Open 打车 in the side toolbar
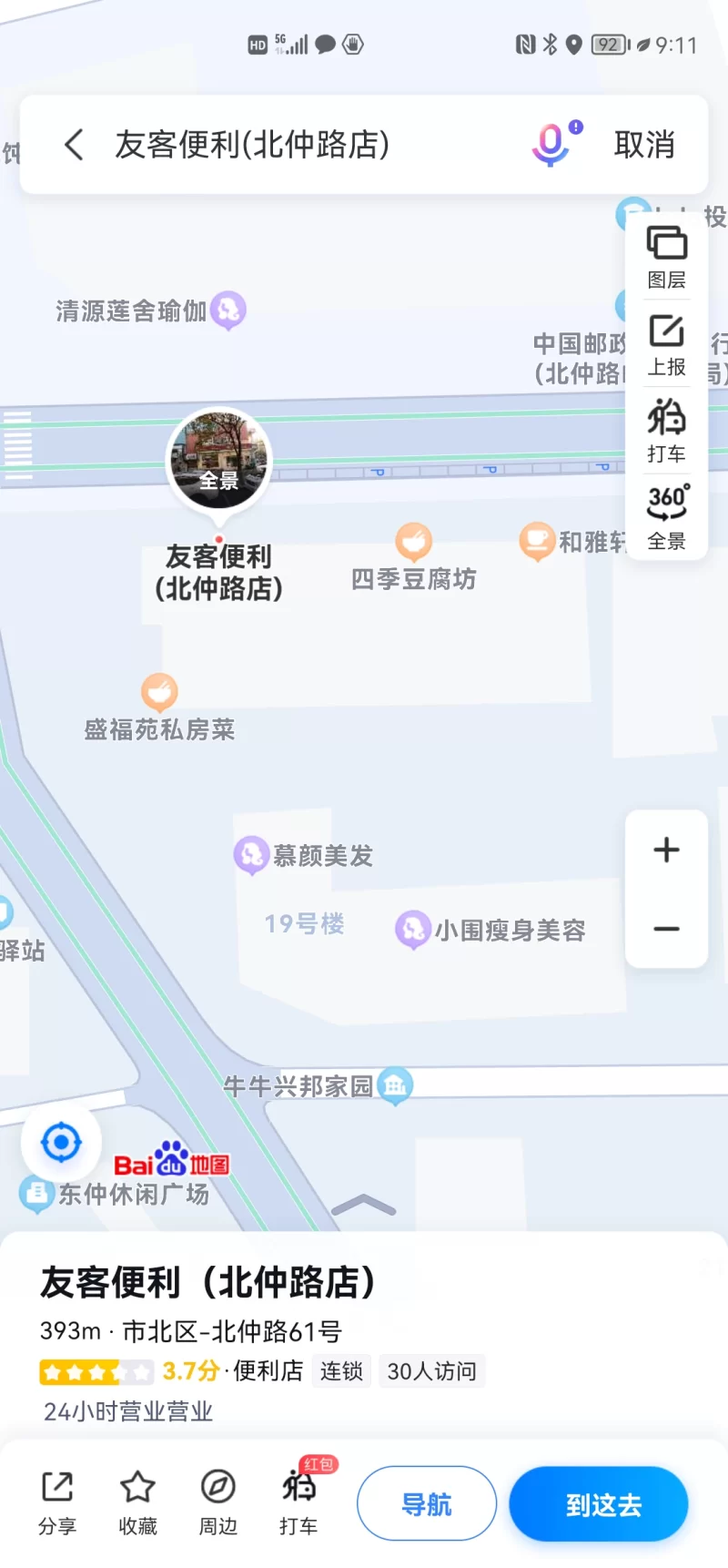 point(666,431)
